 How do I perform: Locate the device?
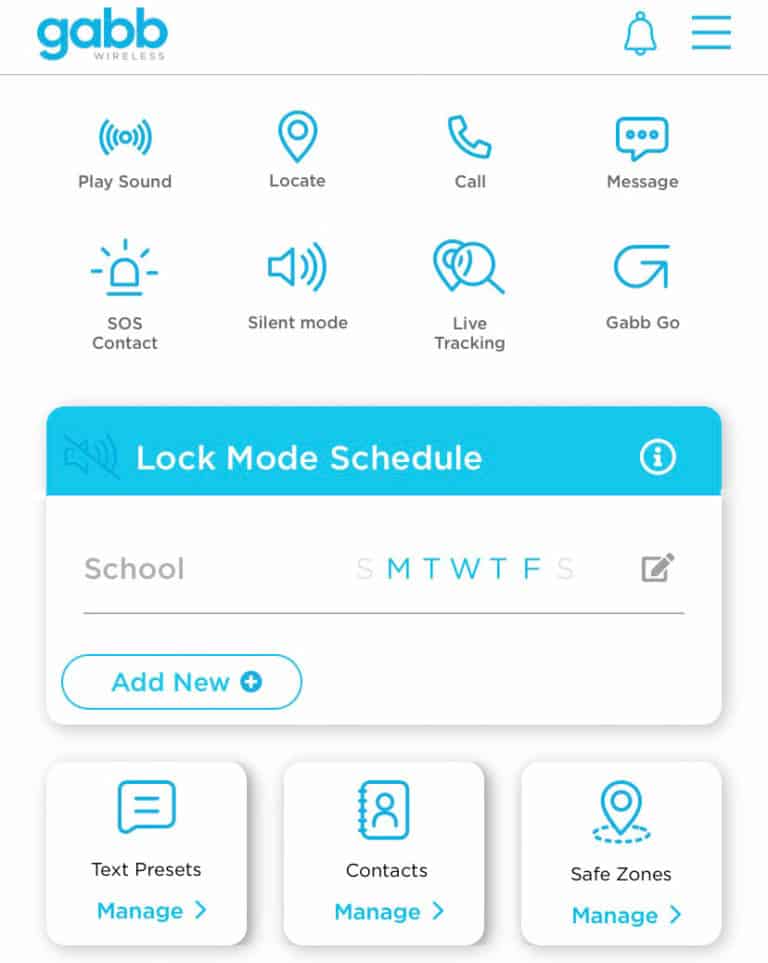point(297,150)
